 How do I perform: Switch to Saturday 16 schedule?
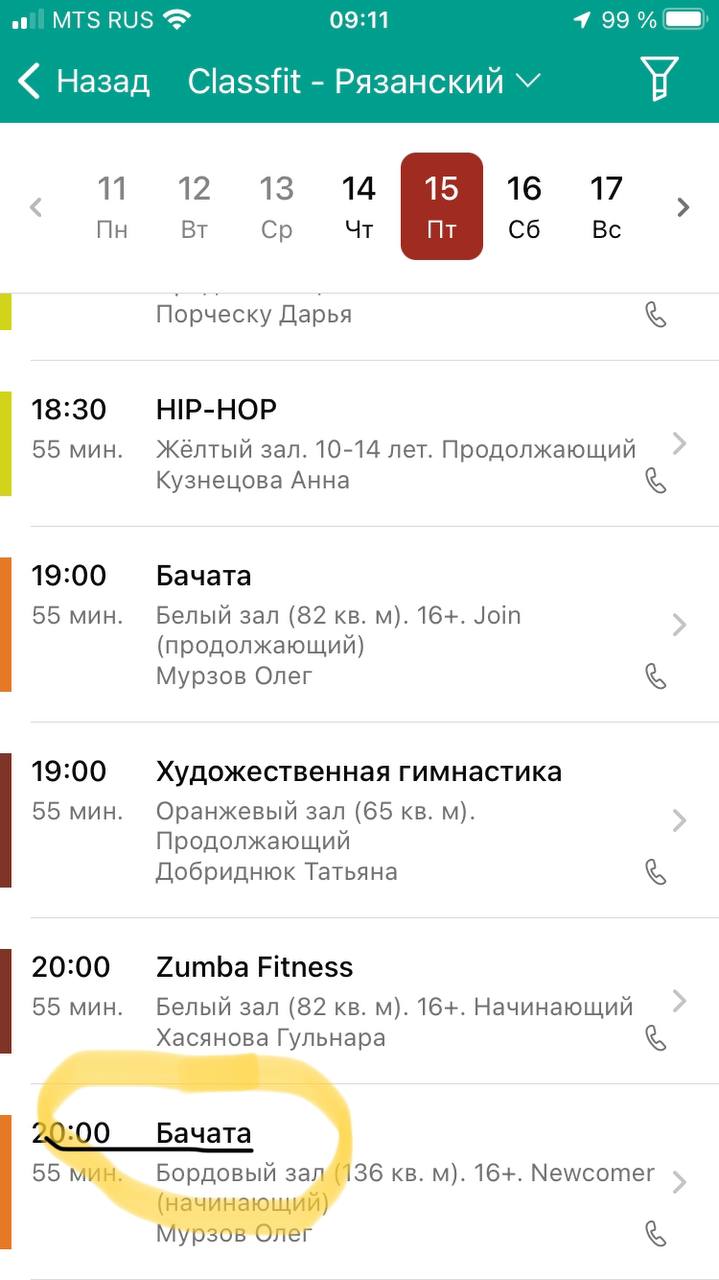(524, 206)
